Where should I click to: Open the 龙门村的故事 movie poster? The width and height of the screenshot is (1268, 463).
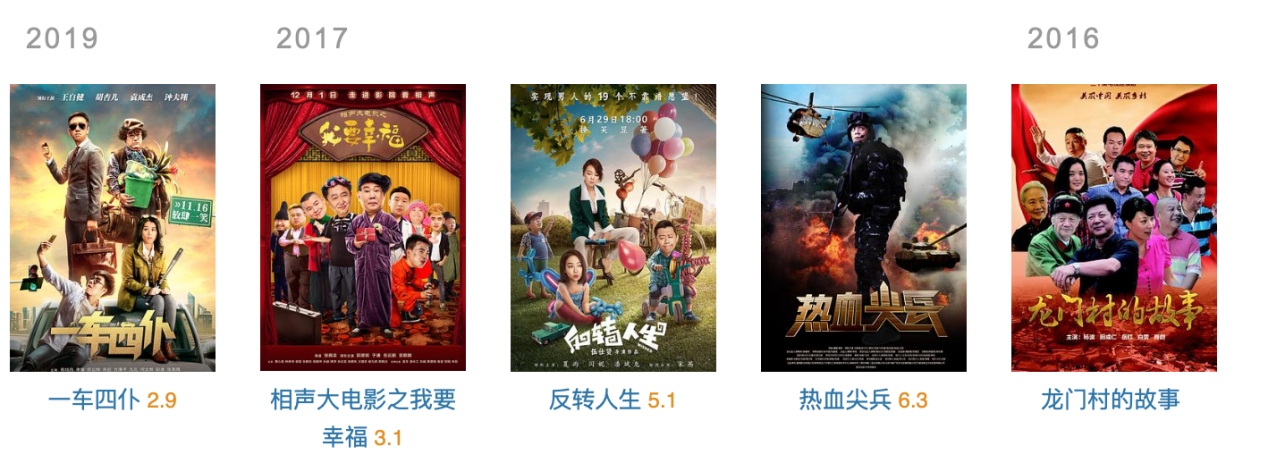[x=1114, y=227]
